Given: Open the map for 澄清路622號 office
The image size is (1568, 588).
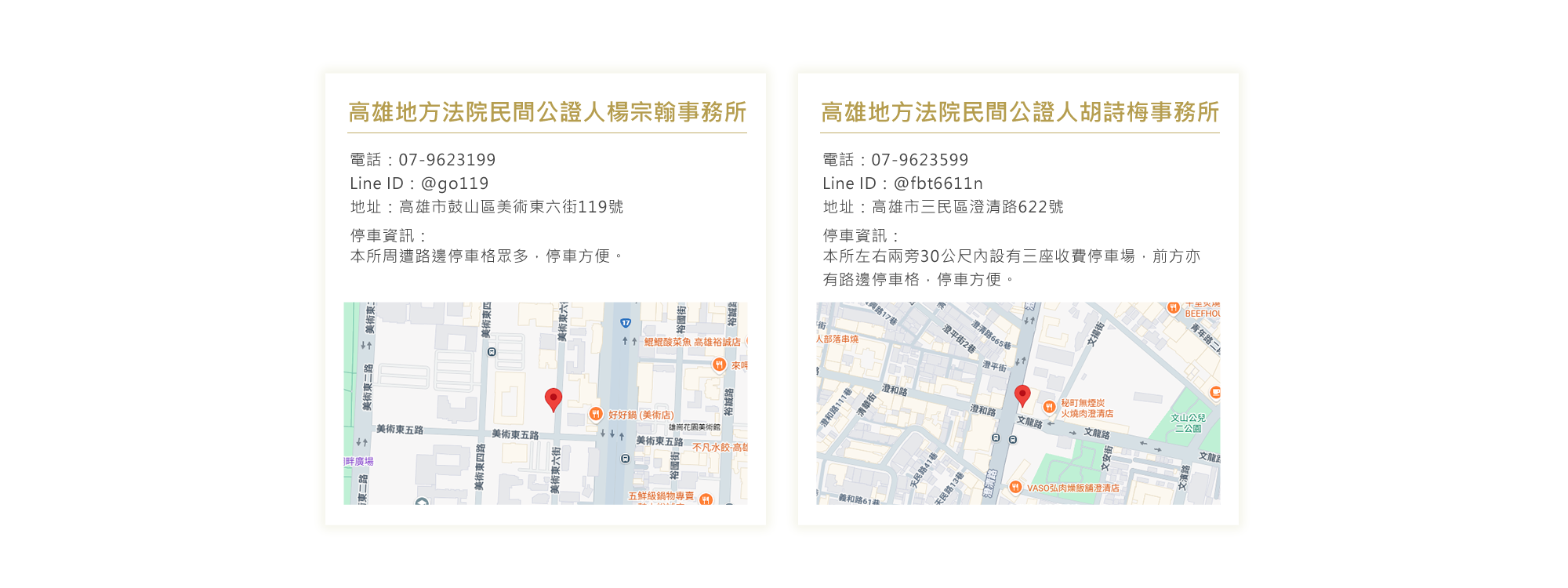Looking at the screenshot, I should [x=1018, y=403].
